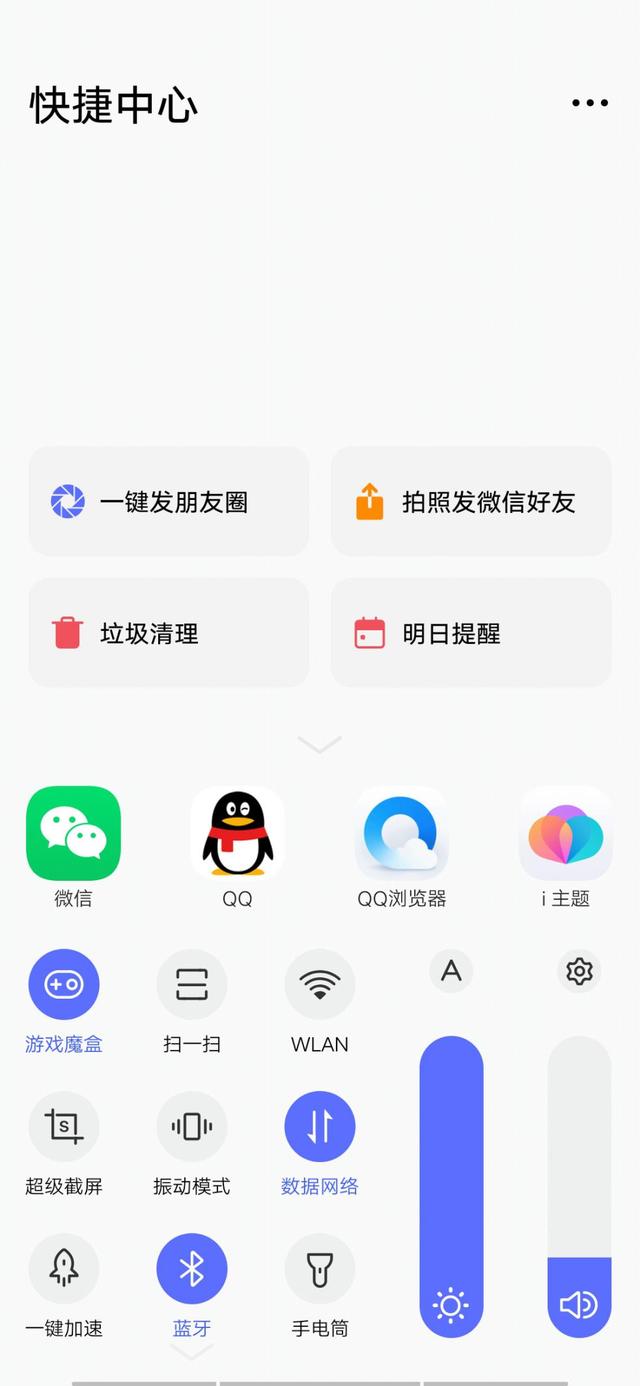Toggle 游戏魔盒 off
The height and width of the screenshot is (1386, 640).
pos(64,985)
